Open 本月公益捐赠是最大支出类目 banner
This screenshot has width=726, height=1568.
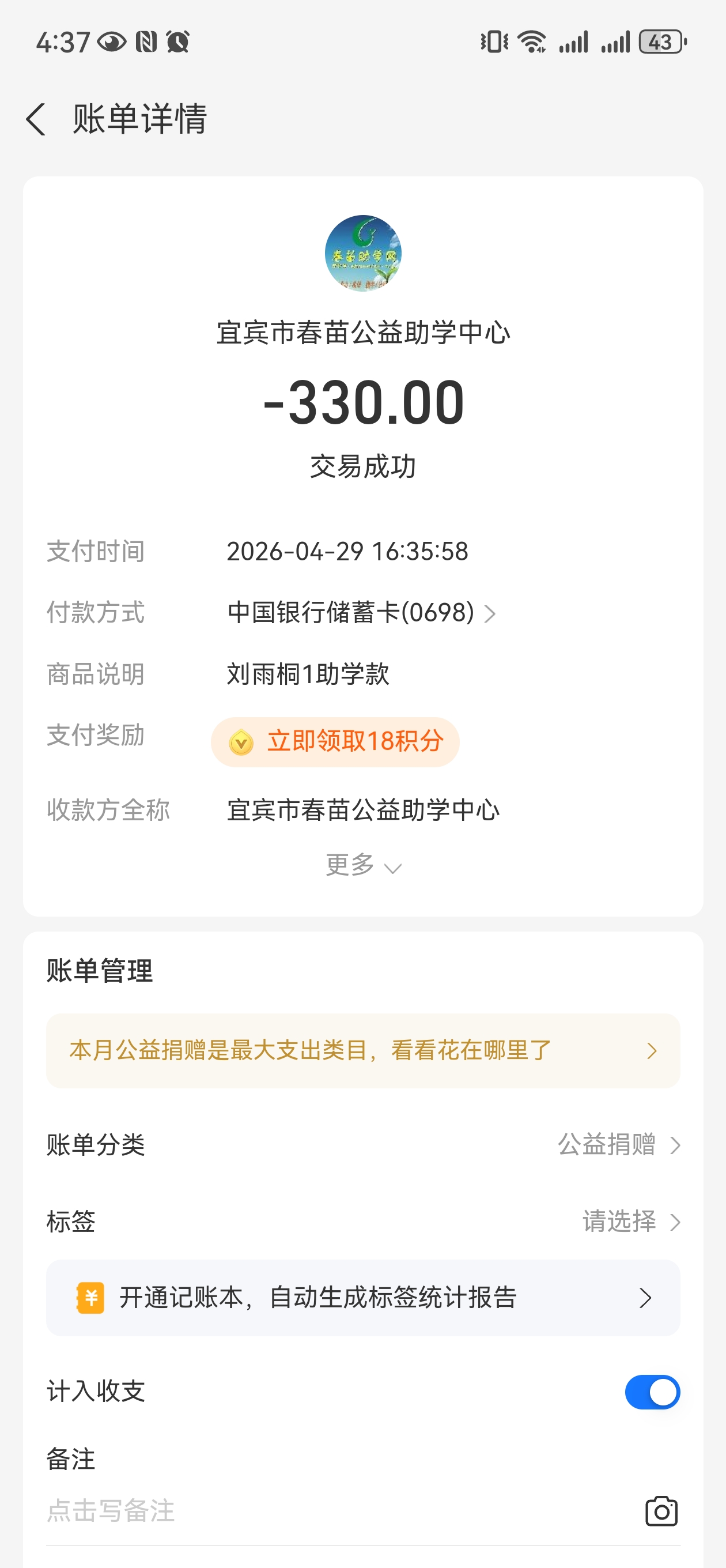pyautogui.click(x=362, y=1050)
